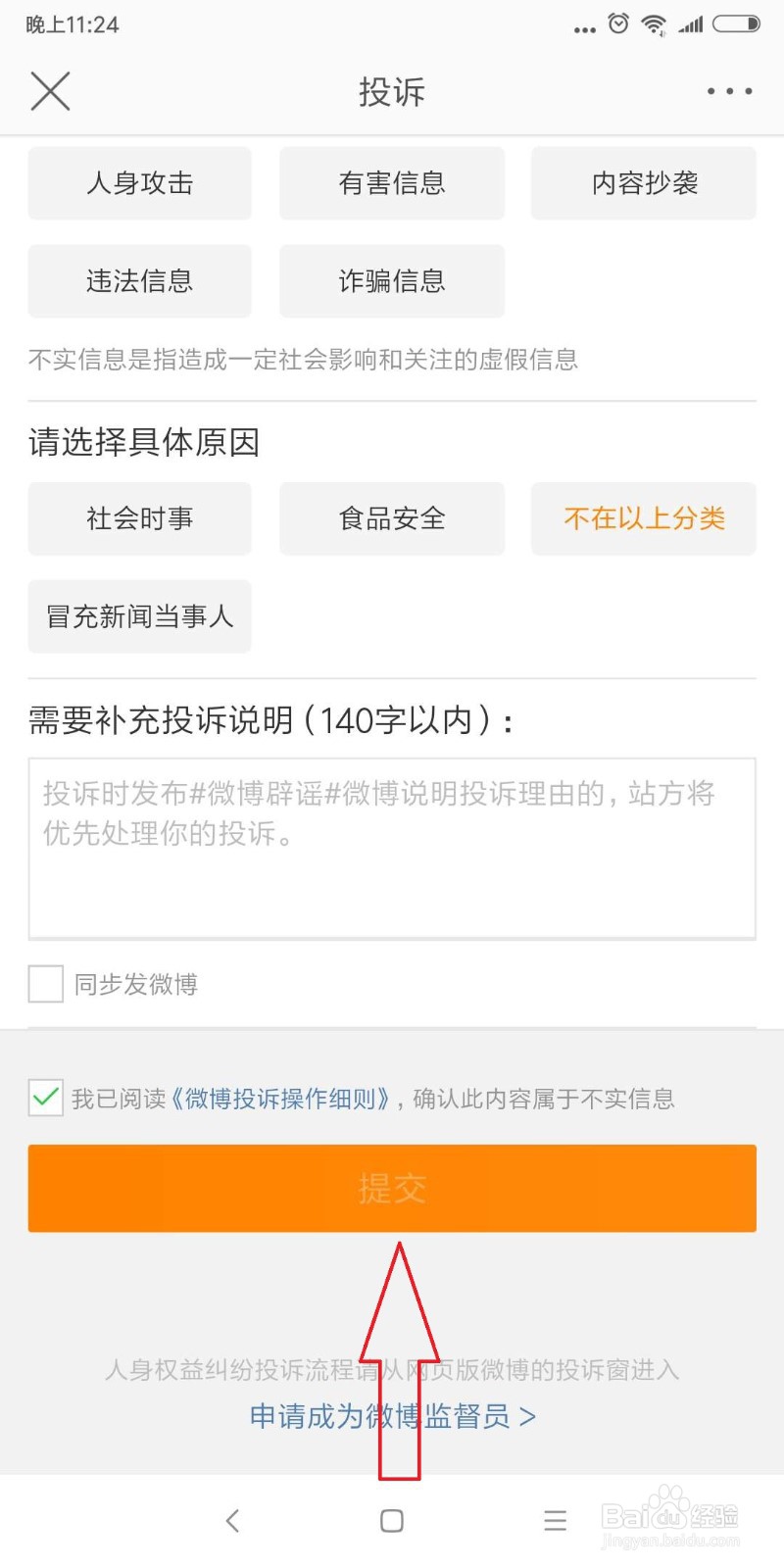This screenshot has width=784, height=1568.
Task: Uncheck the 我已阅读 agreement checkbox
Action: (44, 1099)
